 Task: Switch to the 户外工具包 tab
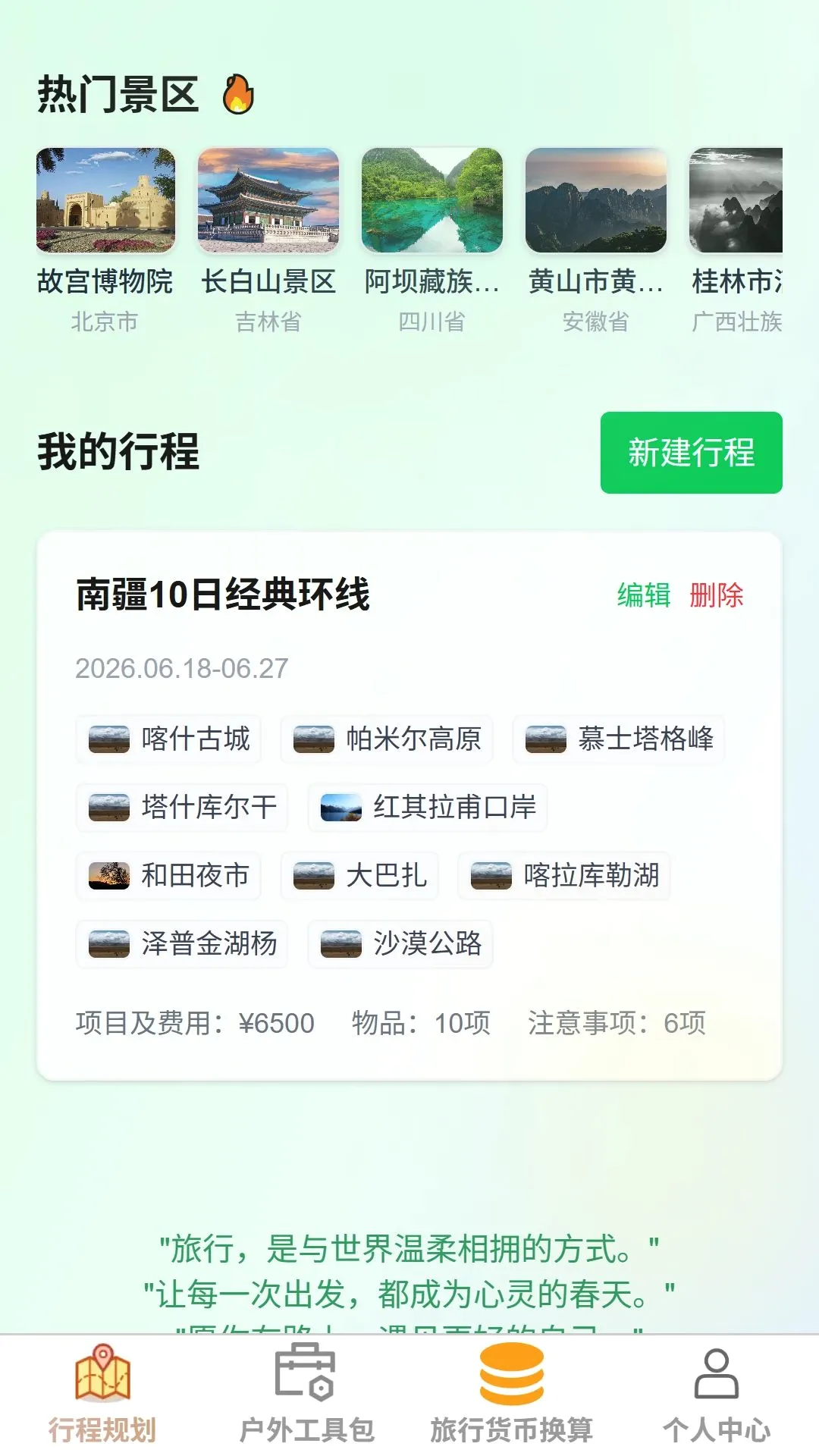coord(307,1395)
